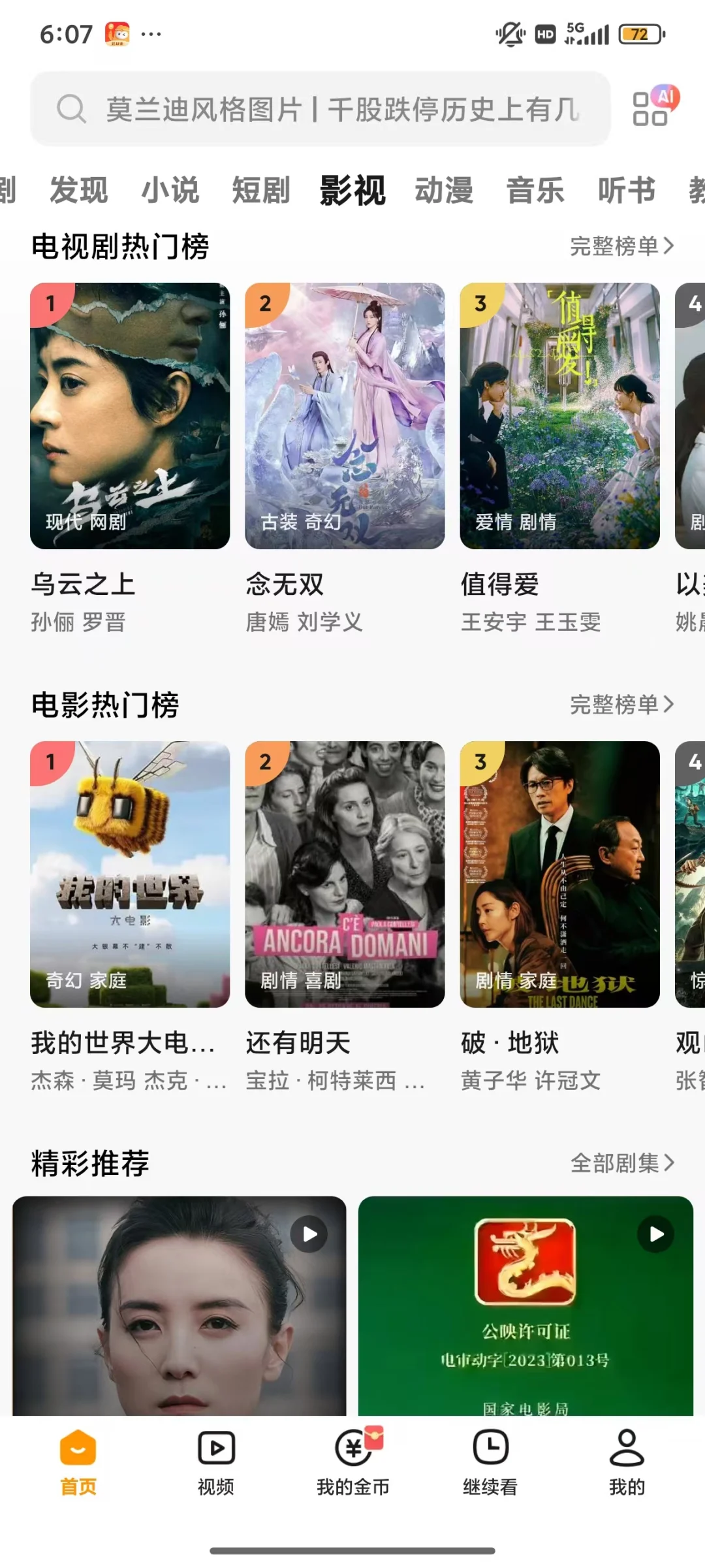Open 全部剧集 in 精彩推荐
This screenshot has height=1568, width=705.
click(x=621, y=1163)
